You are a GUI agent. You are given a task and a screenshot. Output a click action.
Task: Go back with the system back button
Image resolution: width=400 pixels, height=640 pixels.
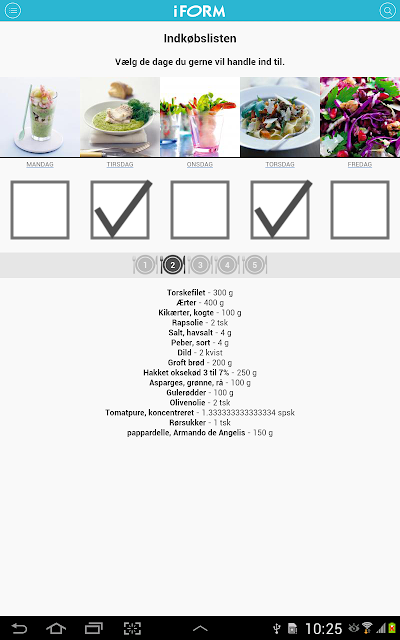tap(19, 628)
